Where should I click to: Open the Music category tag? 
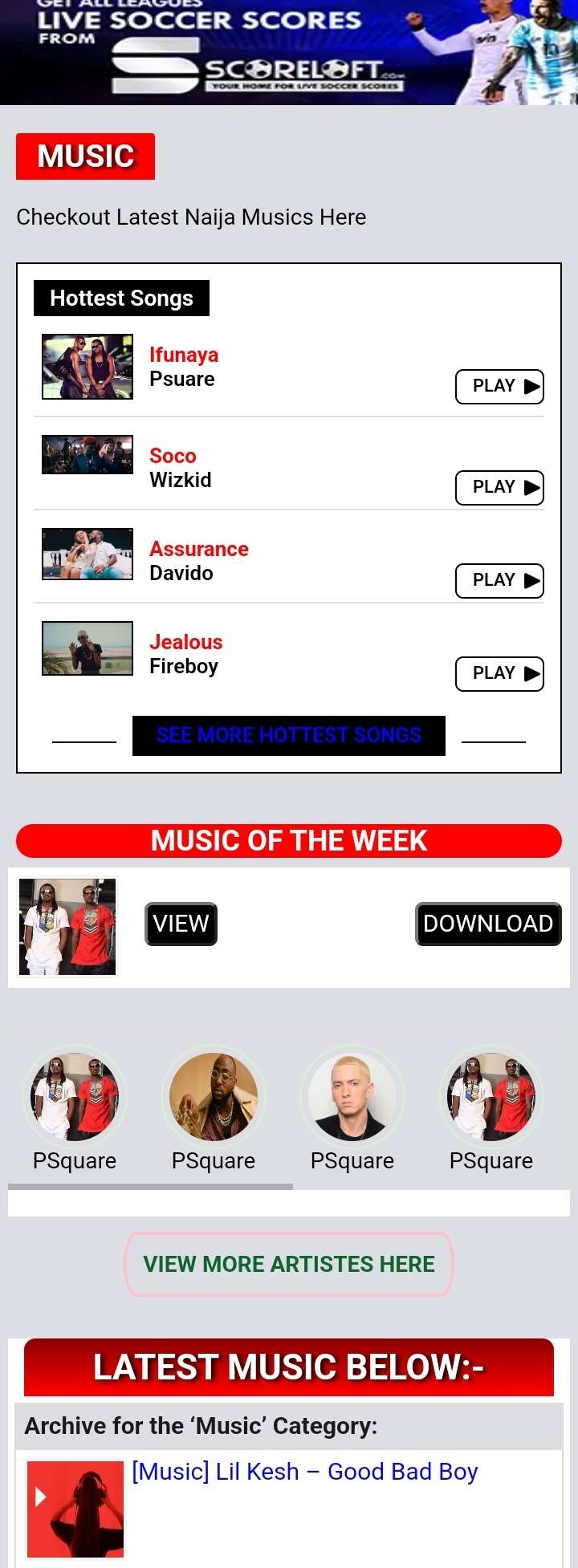coord(85,156)
